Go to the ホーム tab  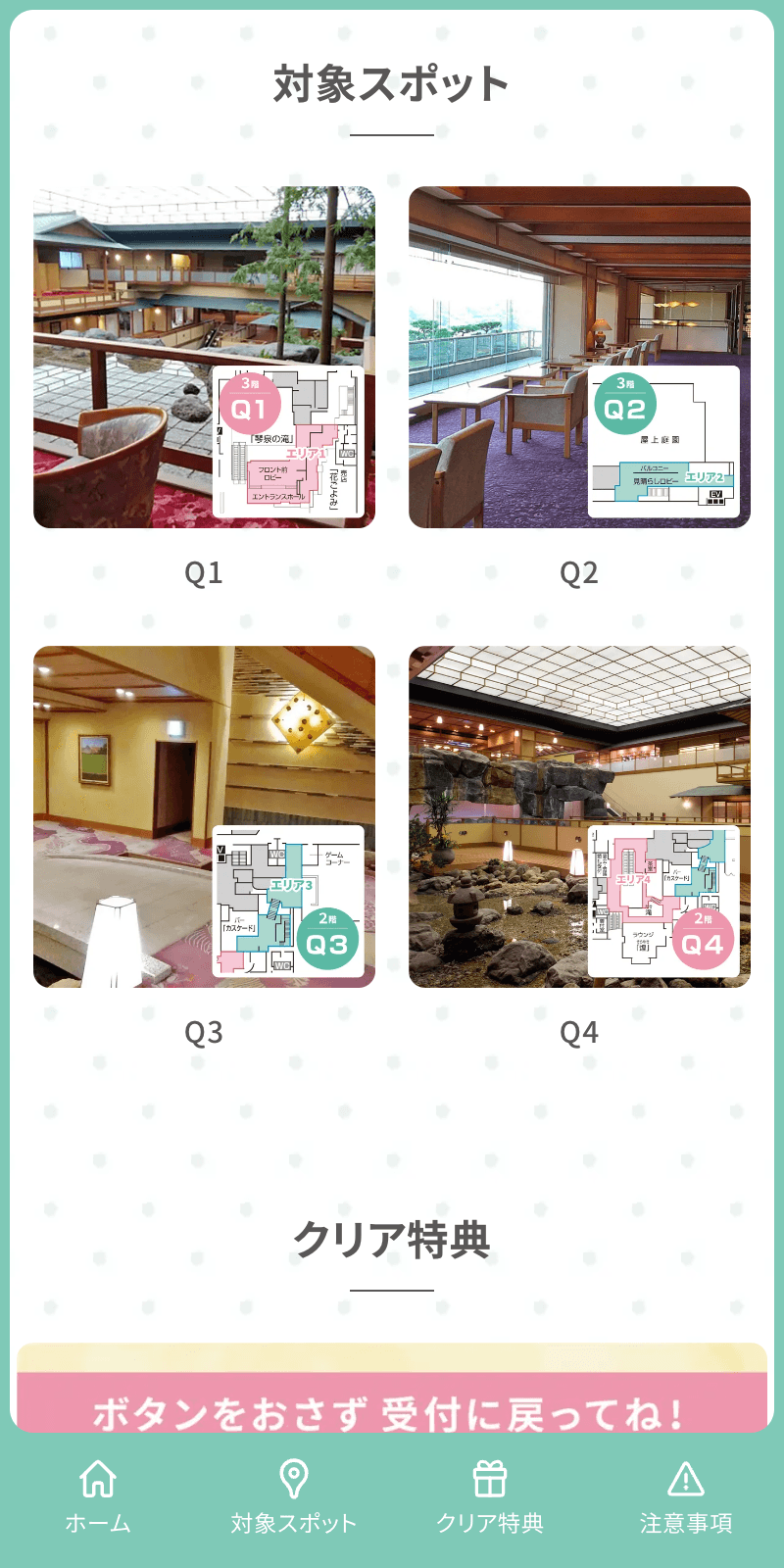click(x=98, y=1496)
